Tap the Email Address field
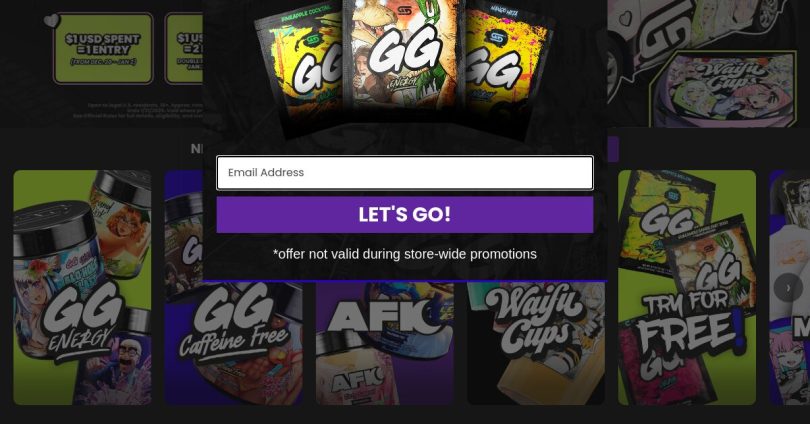Viewport: 810px width, 424px height. [x=404, y=173]
